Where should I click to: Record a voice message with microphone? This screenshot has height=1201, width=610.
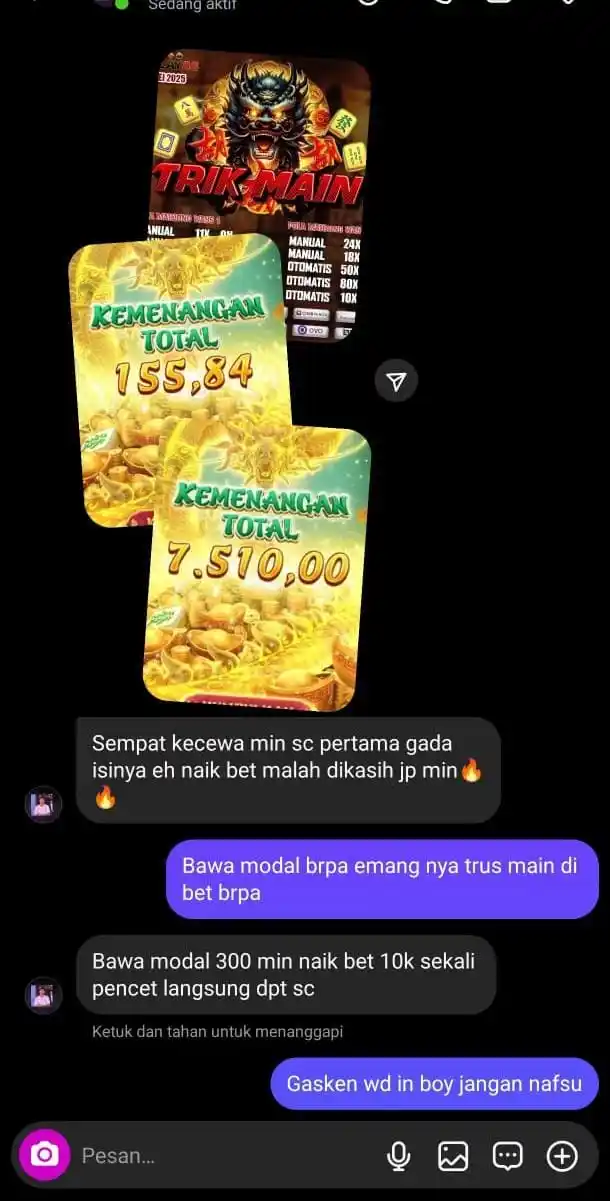tap(399, 1156)
